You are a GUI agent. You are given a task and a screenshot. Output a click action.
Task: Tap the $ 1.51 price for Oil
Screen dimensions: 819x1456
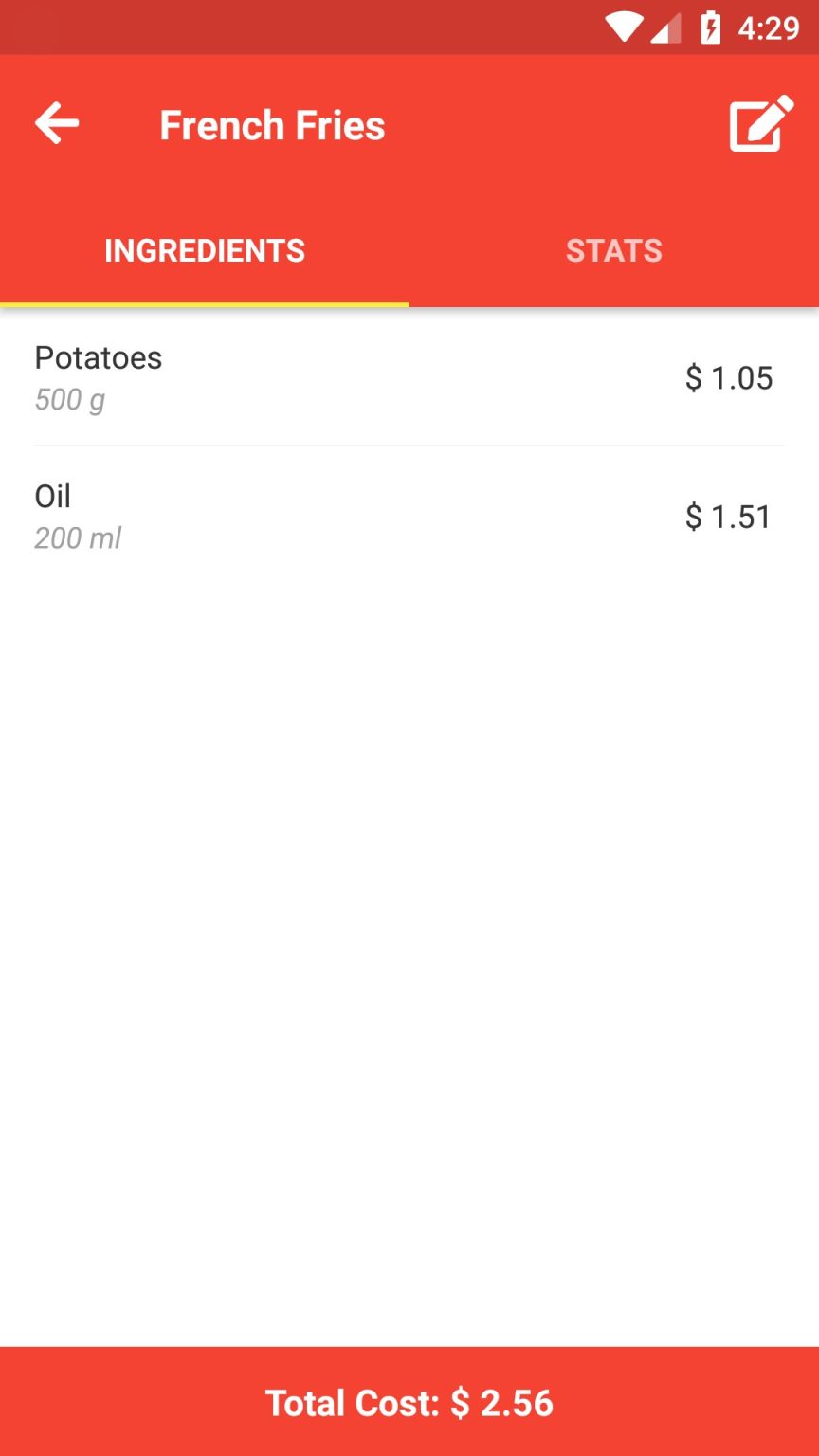[728, 515]
